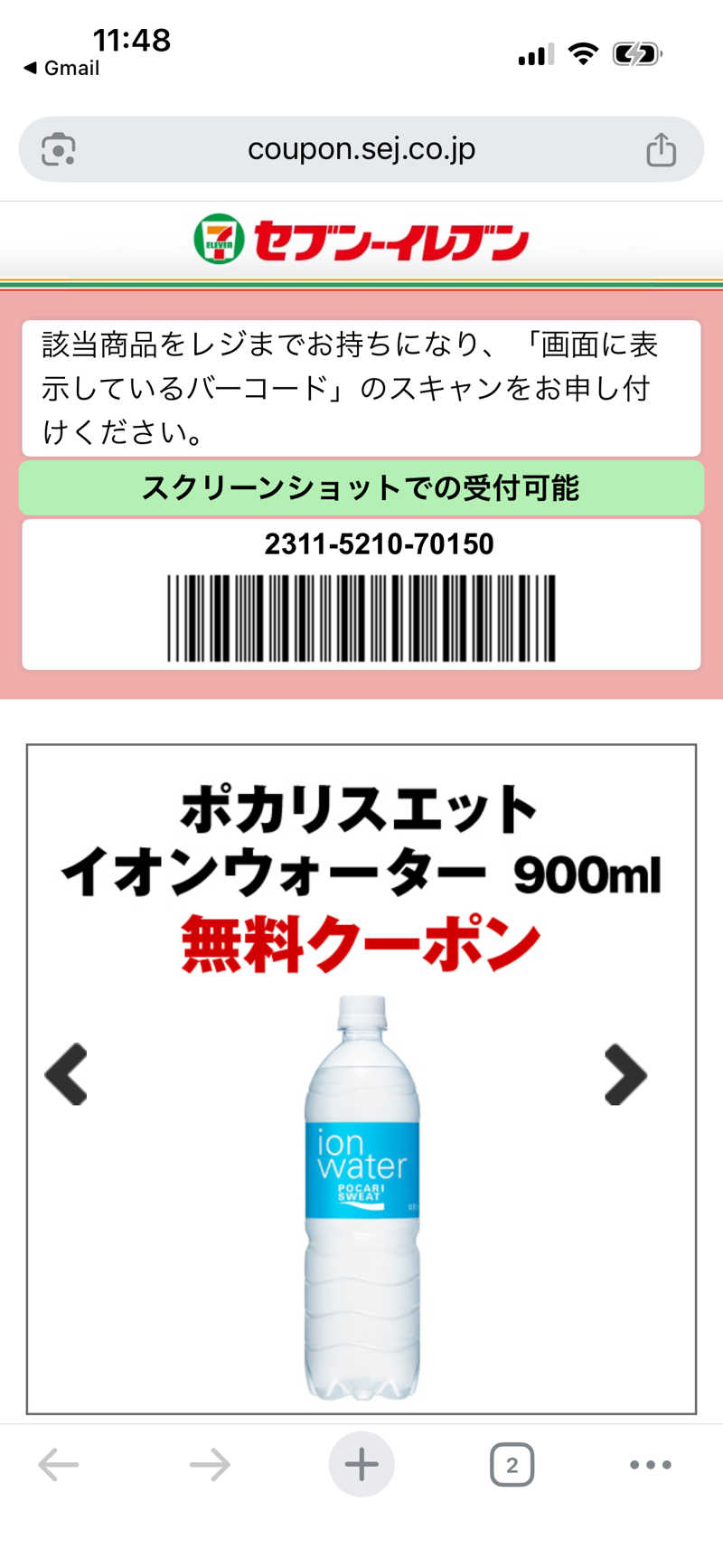Show next coupon with right arrow
The height and width of the screenshot is (1568, 723).
[x=625, y=1074]
